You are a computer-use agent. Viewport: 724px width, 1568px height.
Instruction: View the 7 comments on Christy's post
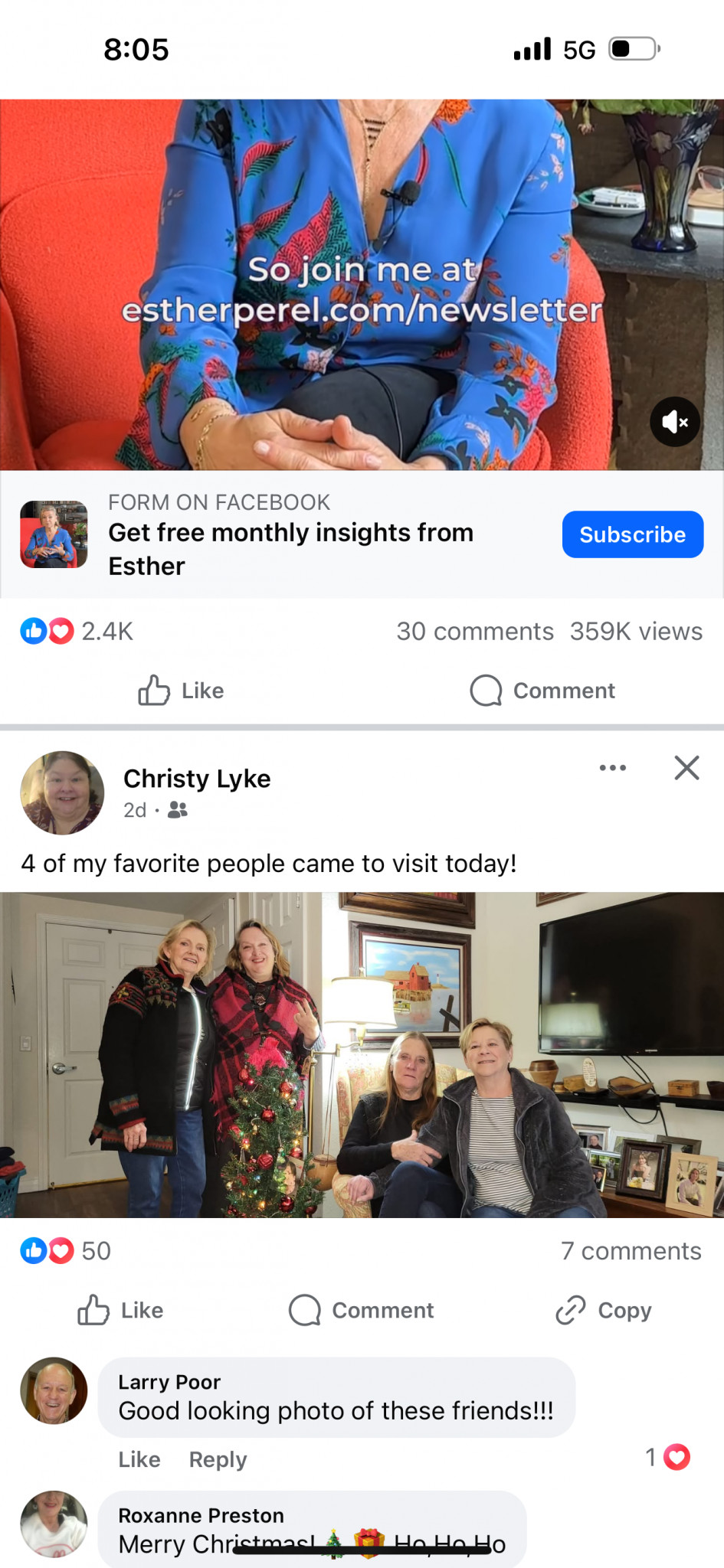click(x=631, y=1251)
